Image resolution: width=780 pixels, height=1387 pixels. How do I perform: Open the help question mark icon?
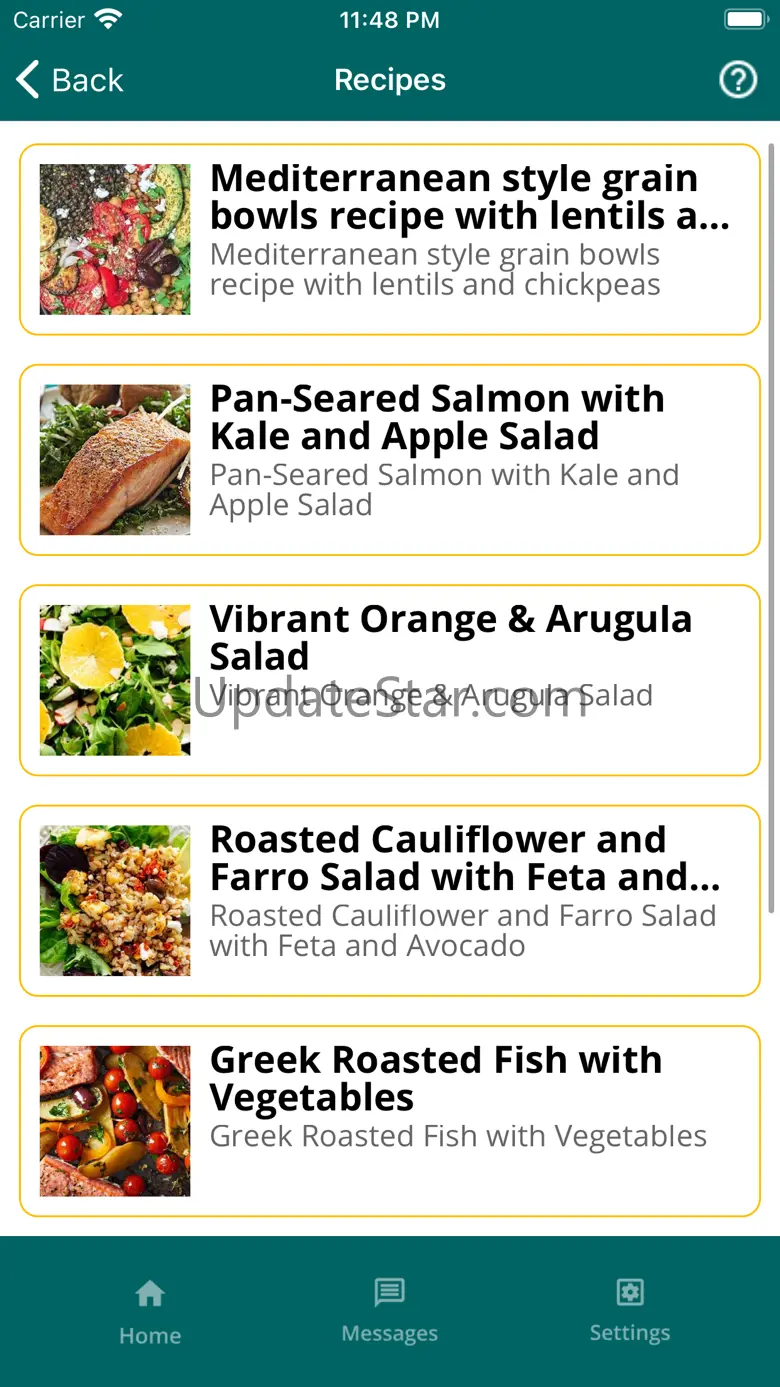click(738, 80)
